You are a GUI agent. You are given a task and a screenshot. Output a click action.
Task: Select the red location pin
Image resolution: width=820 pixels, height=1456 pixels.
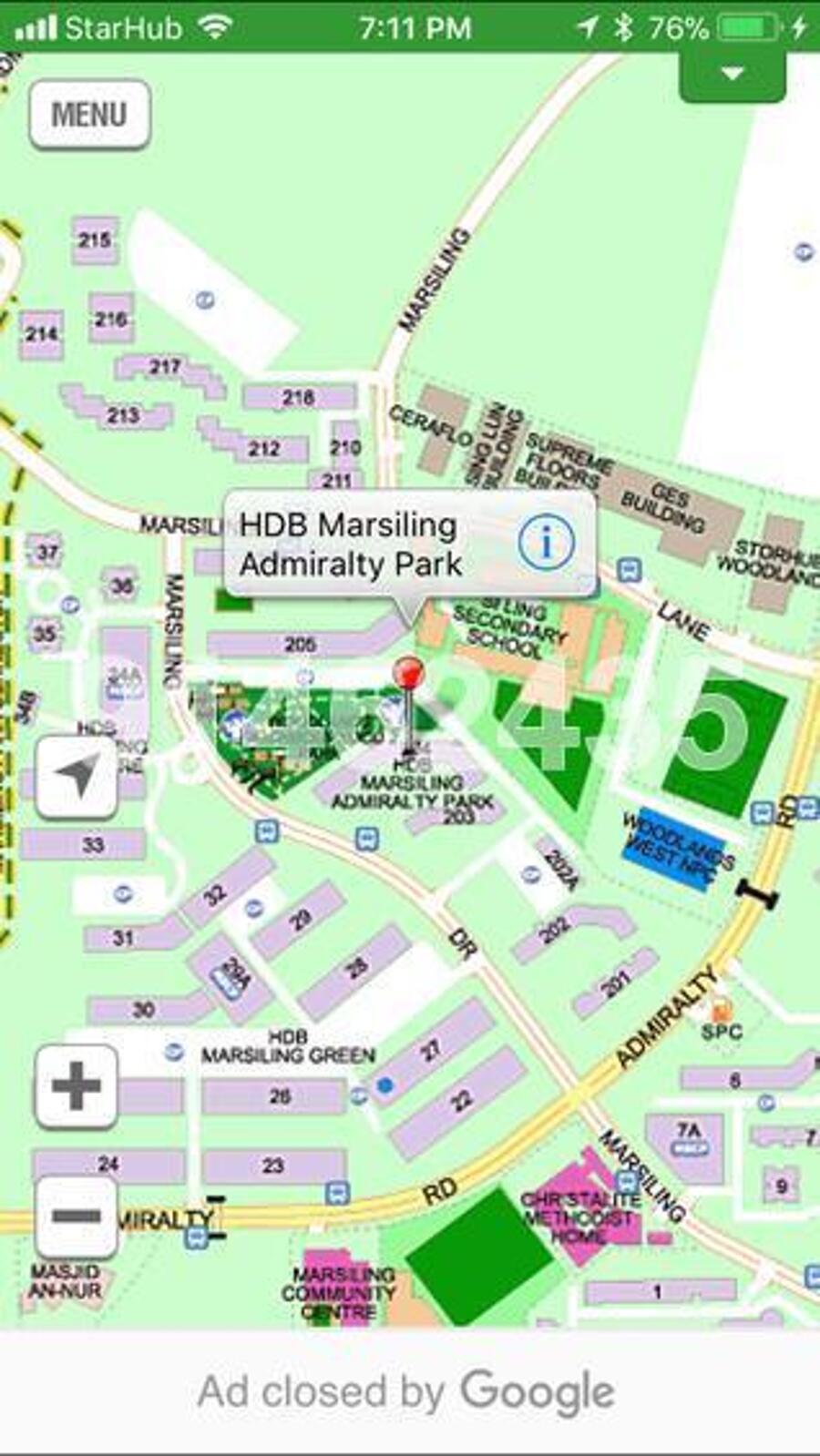click(x=408, y=677)
